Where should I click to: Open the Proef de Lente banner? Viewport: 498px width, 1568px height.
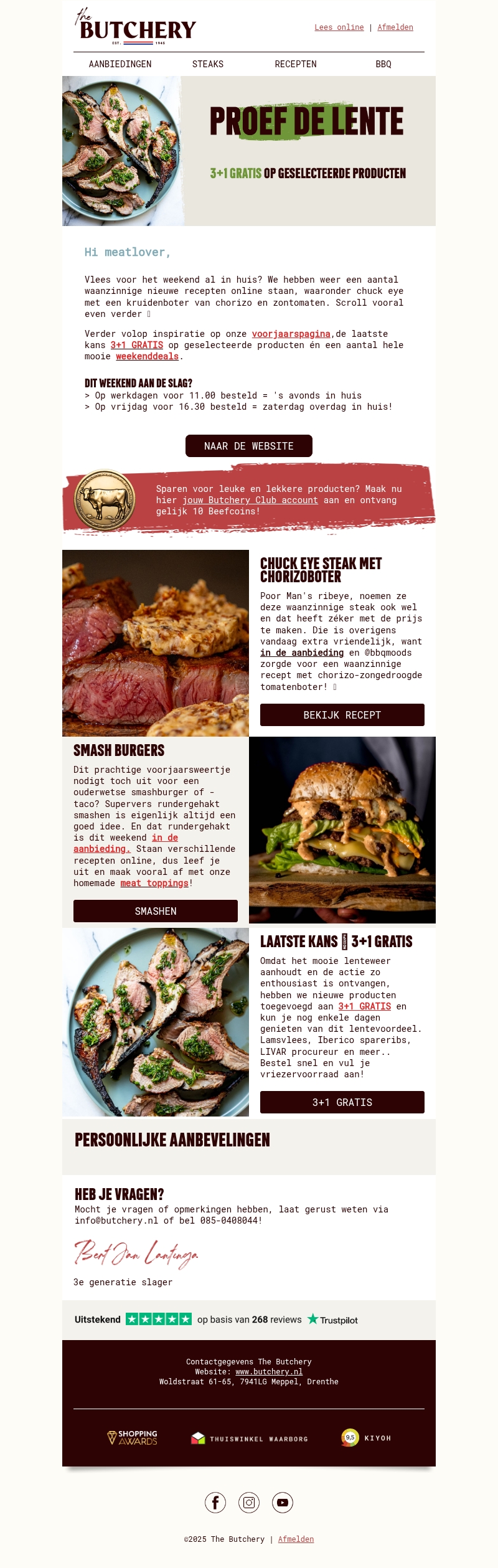[249, 151]
